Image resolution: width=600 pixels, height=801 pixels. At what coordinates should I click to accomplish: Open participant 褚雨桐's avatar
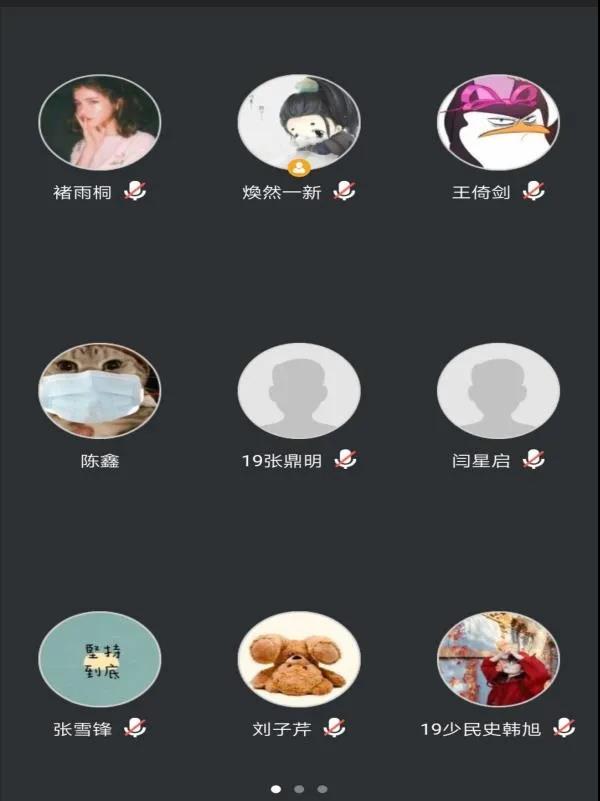tap(99, 123)
